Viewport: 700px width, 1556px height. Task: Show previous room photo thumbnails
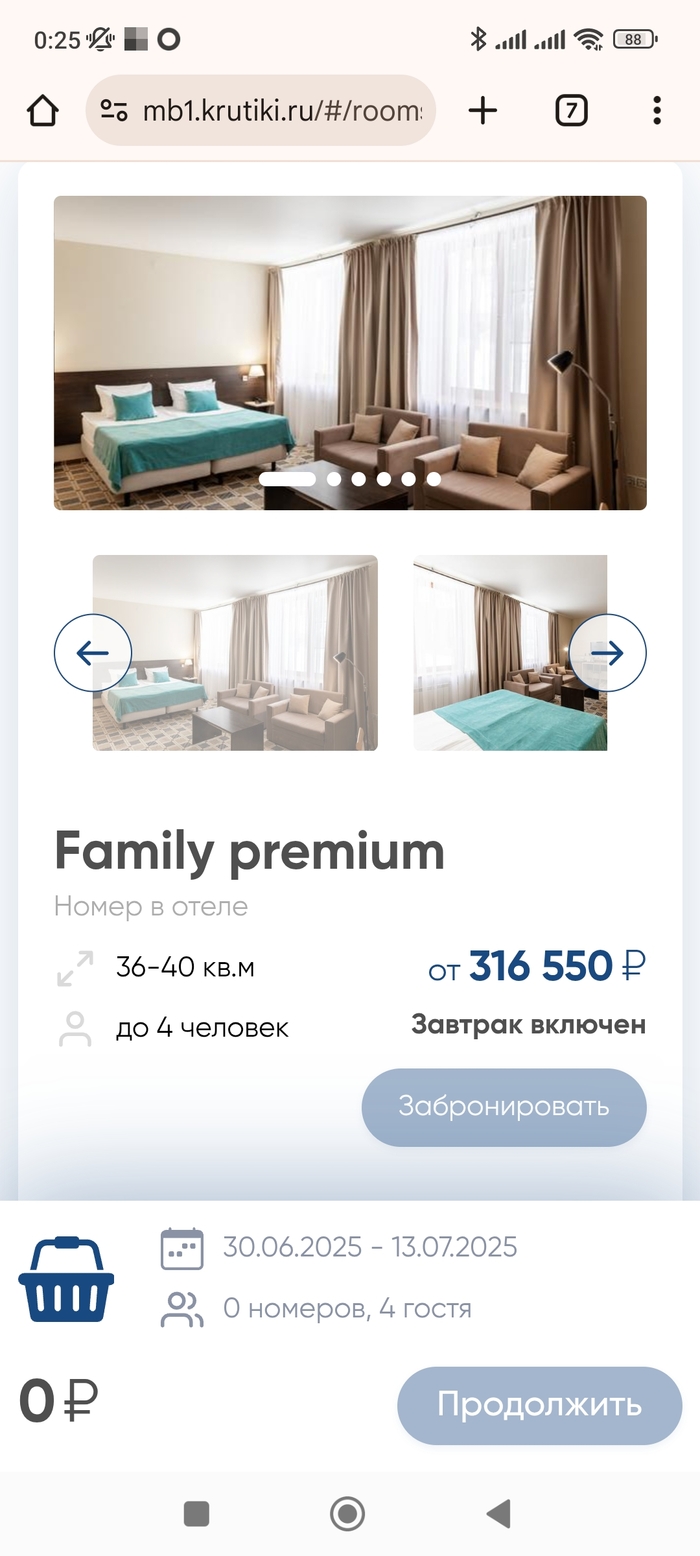(x=92, y=653)
